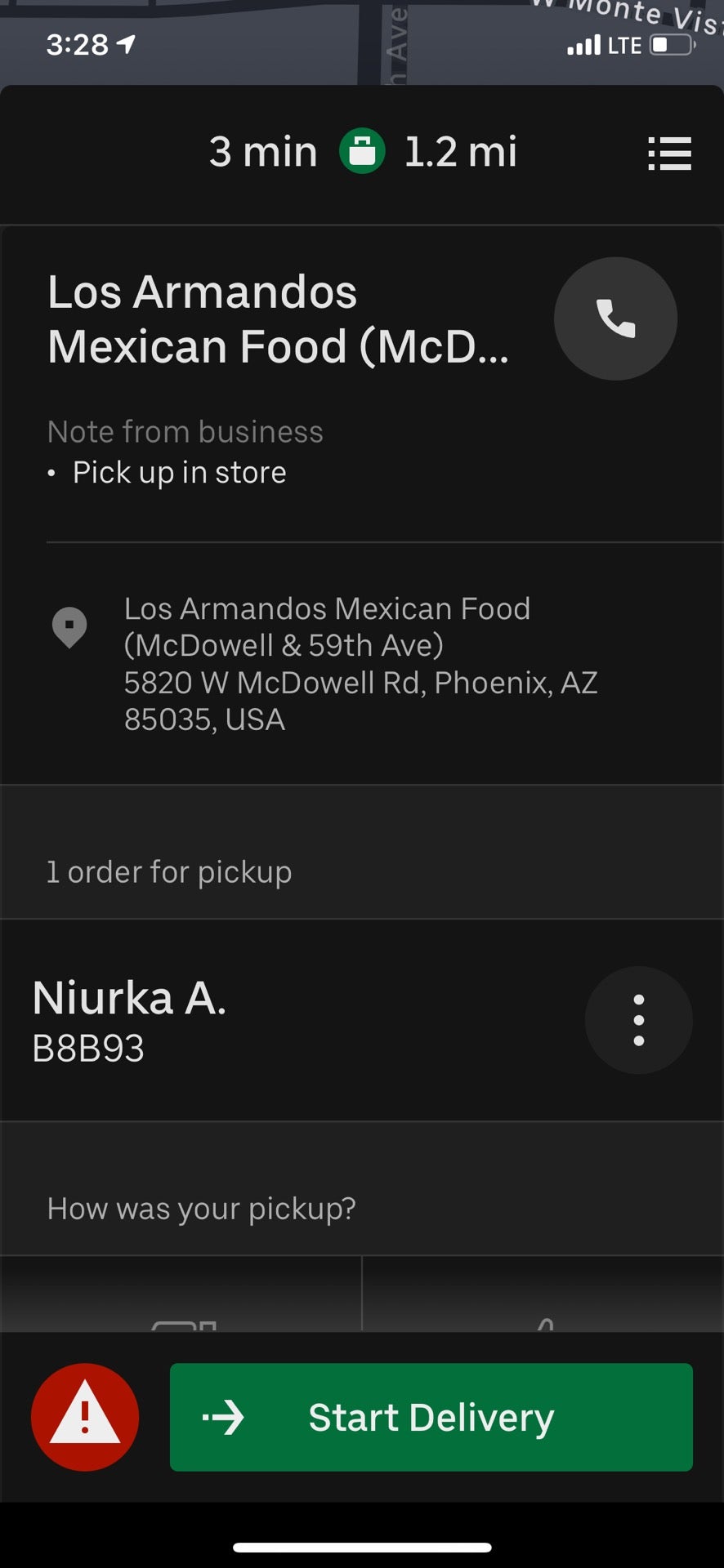
Task: Expand the 1 order for pickup row
Action: click(x=169, y=871)
